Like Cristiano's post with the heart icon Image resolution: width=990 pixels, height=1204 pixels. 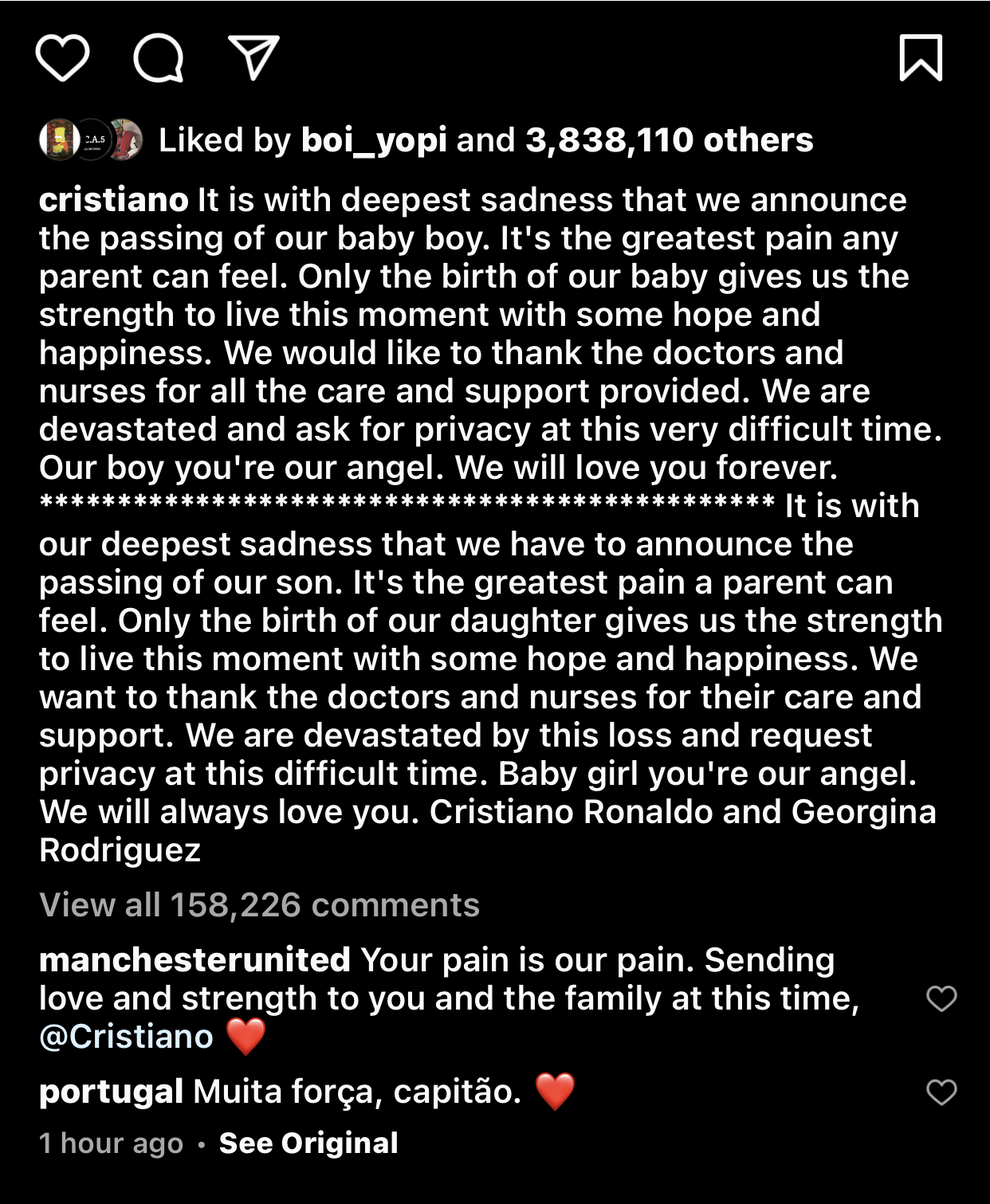pos(62,58)
